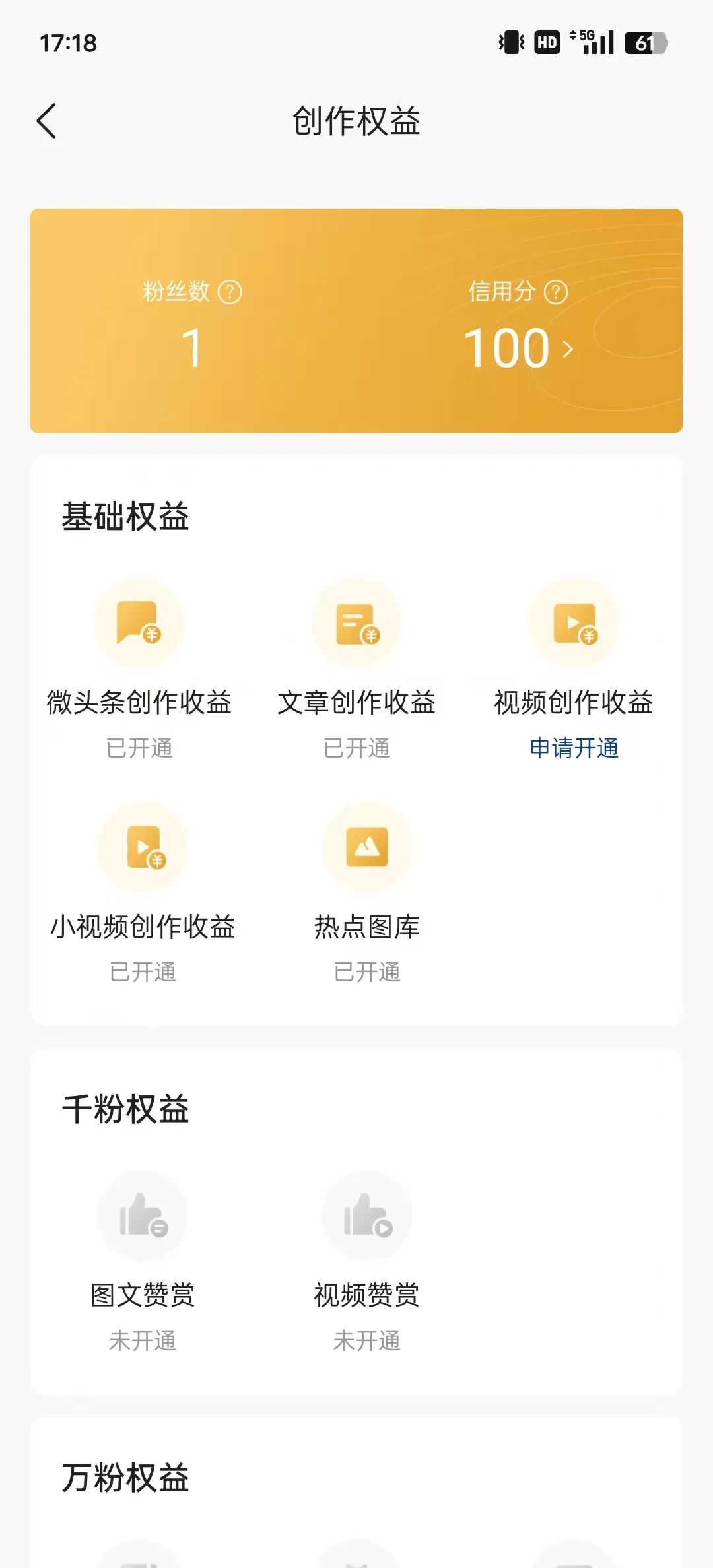713x1568 pixels.
Task: Tap the 图文赞赏 thumbs-up icon
Action: [142, 1216]
